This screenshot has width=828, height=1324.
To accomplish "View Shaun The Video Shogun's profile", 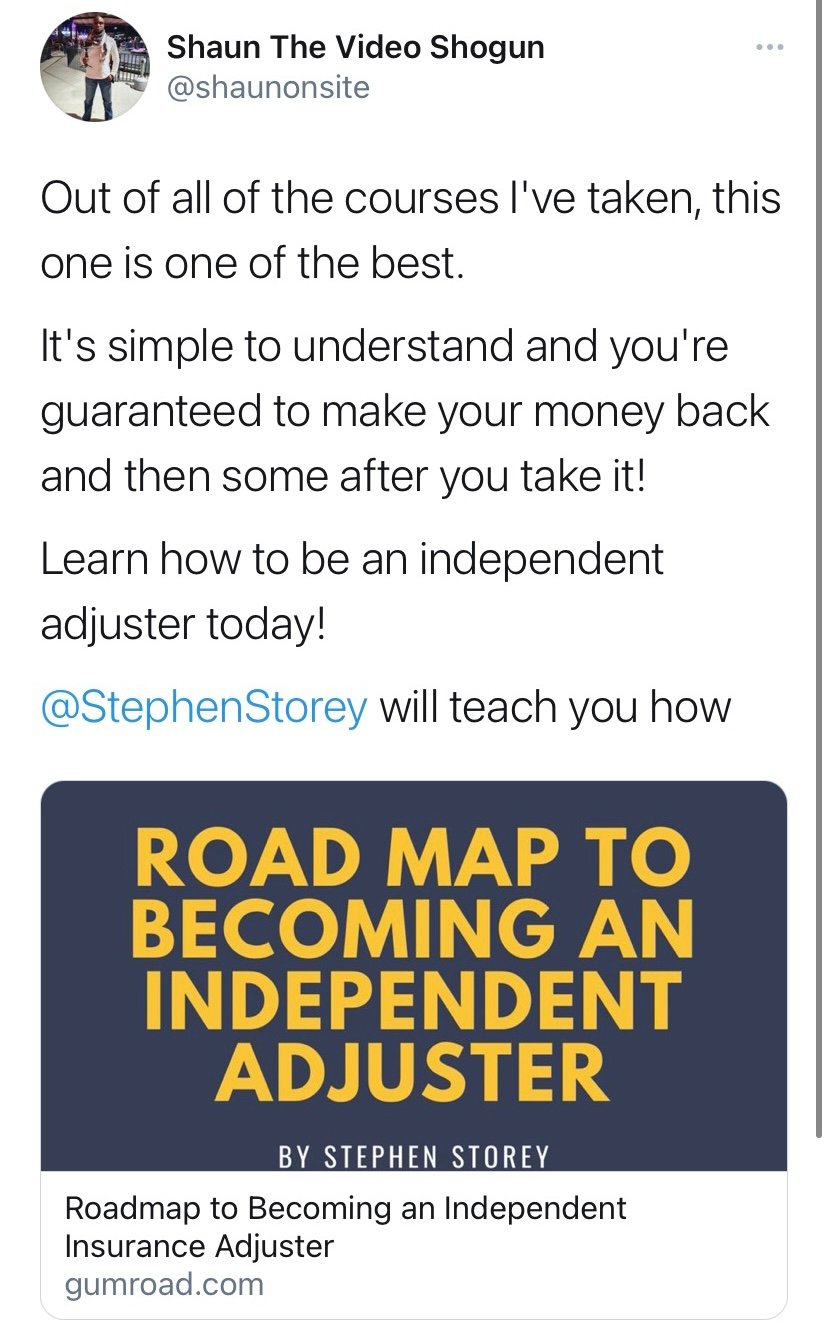I will (355, 46).
